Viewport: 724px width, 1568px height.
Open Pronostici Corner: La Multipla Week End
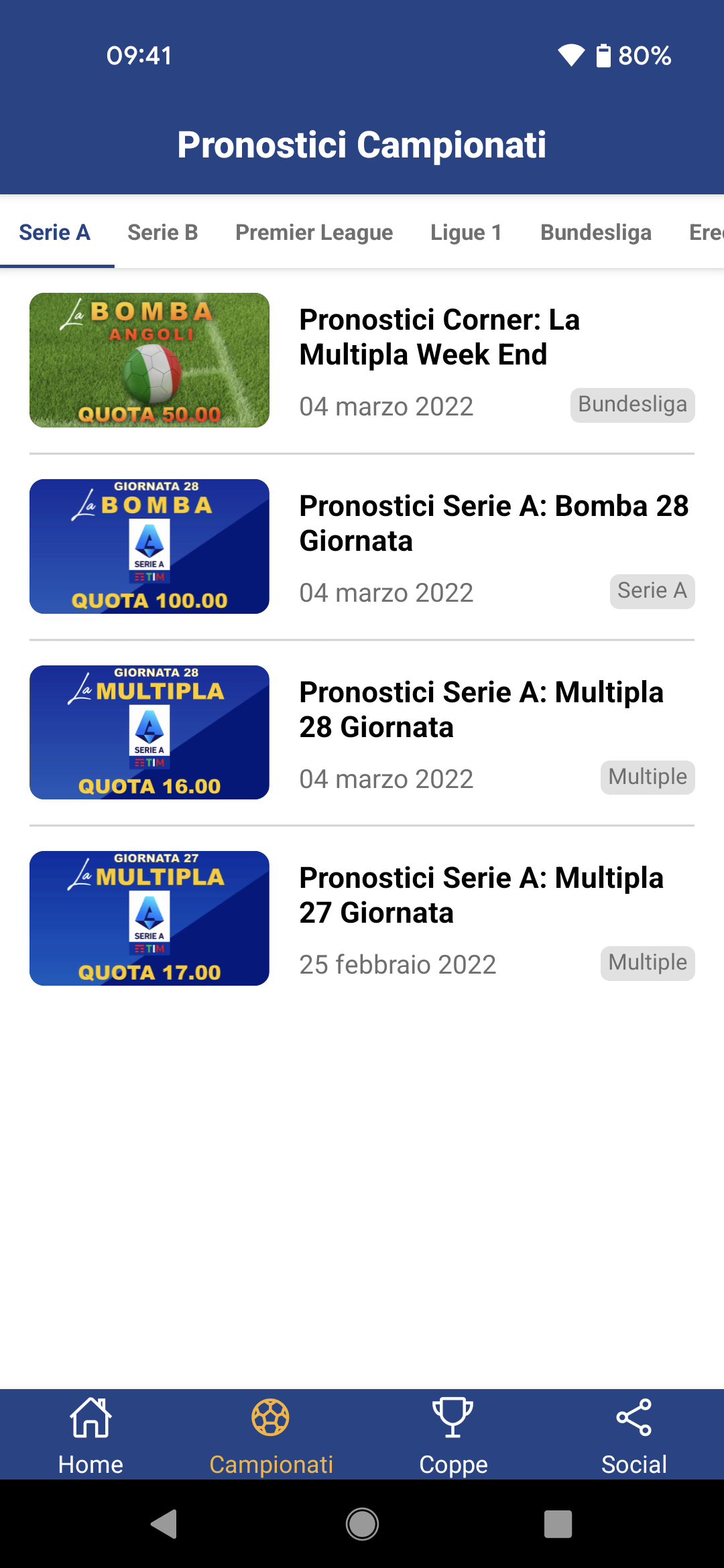439,337
